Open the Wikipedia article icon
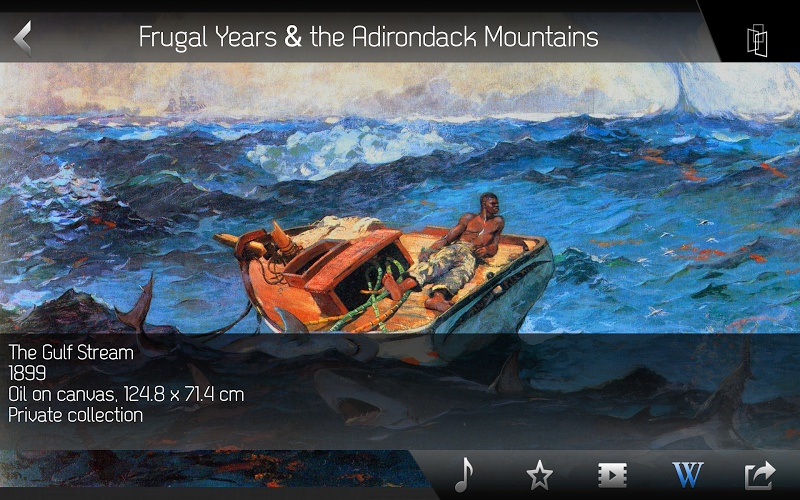The width and height of the screenshot is (800, 500). tap(688, 474)
